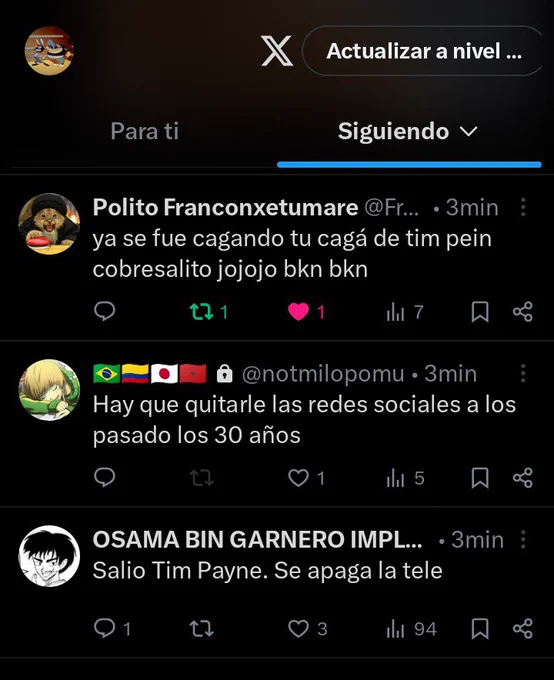Screen dimensions: 554x680
Task: Open the Siguiendo tab dropdown
Action: point(408,131)
